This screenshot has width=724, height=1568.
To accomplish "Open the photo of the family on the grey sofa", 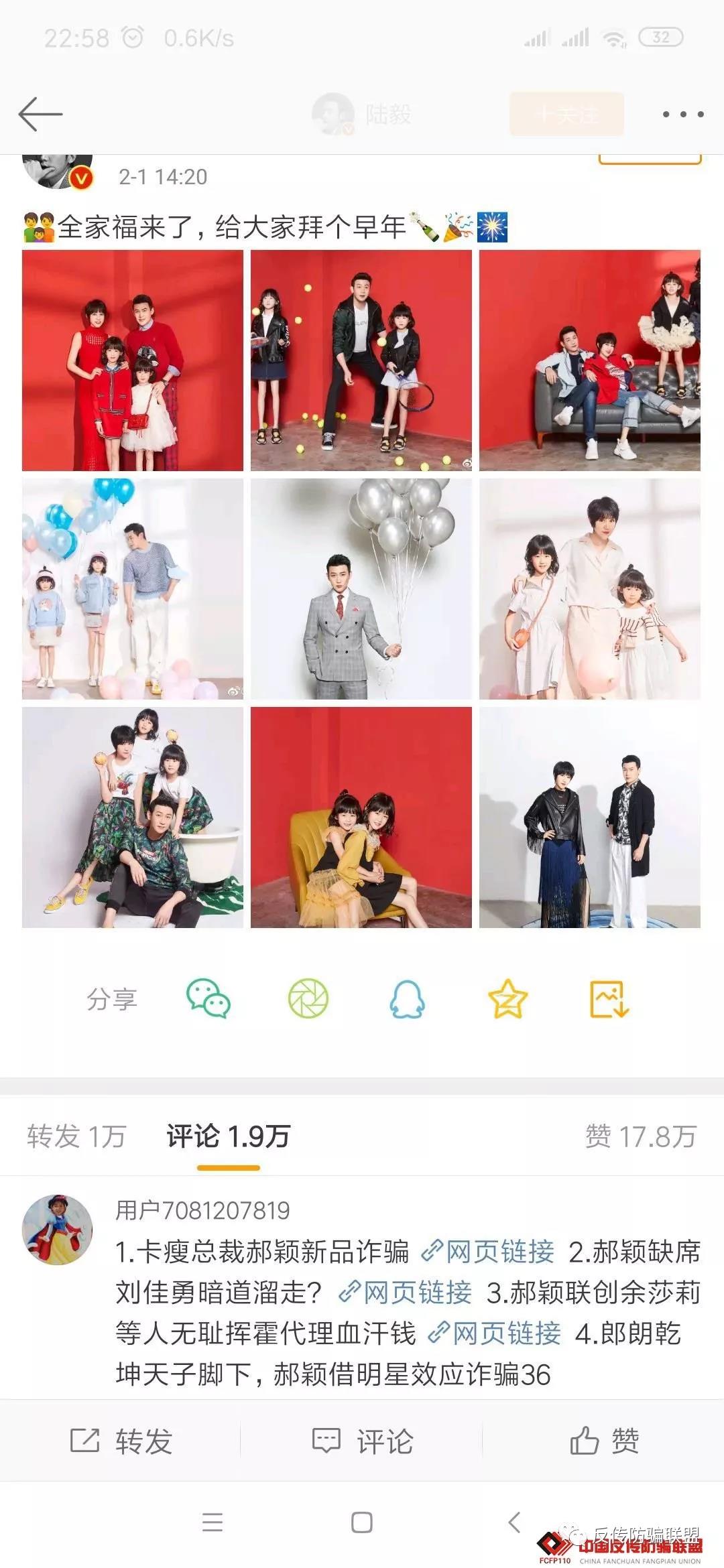I will 590,361.
